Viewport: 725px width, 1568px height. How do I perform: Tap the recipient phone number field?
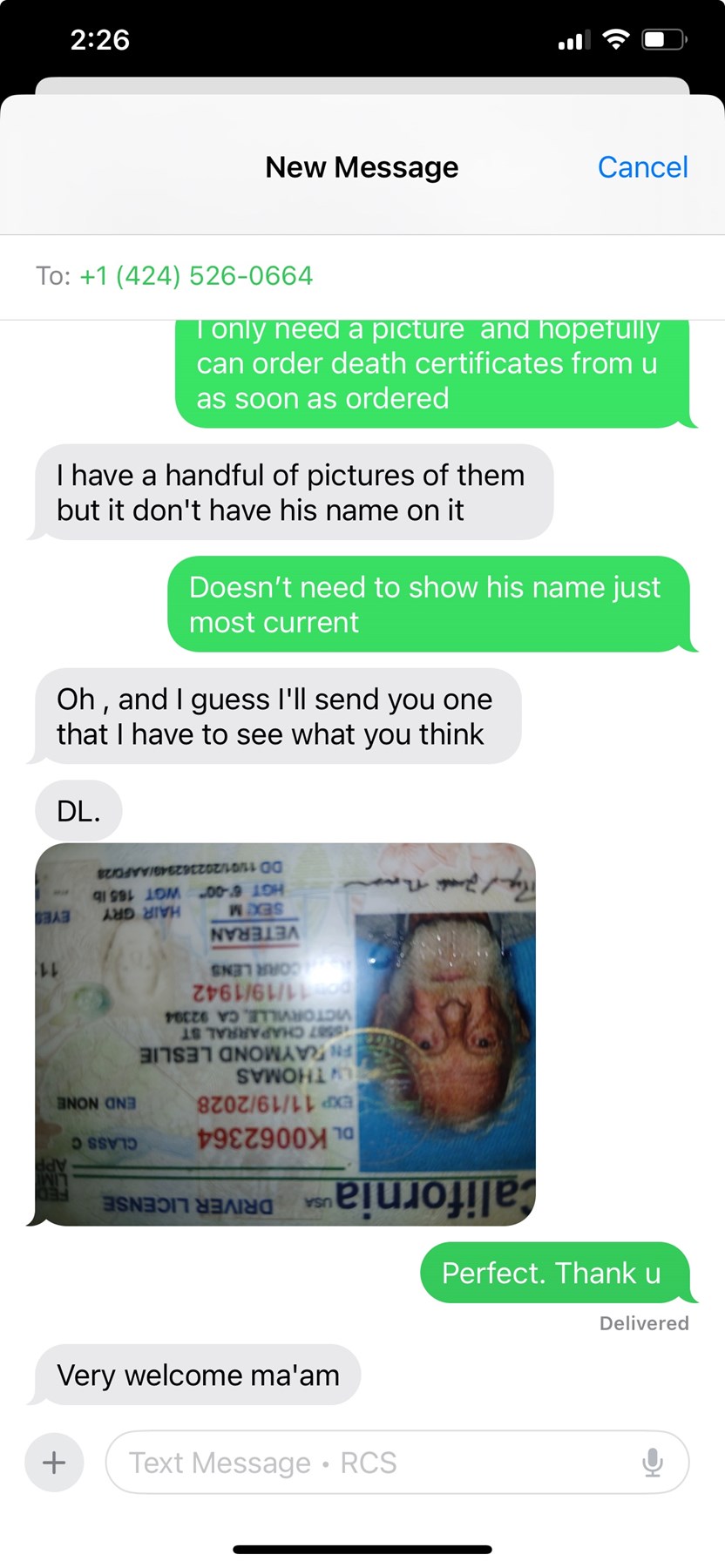[196, 276]
